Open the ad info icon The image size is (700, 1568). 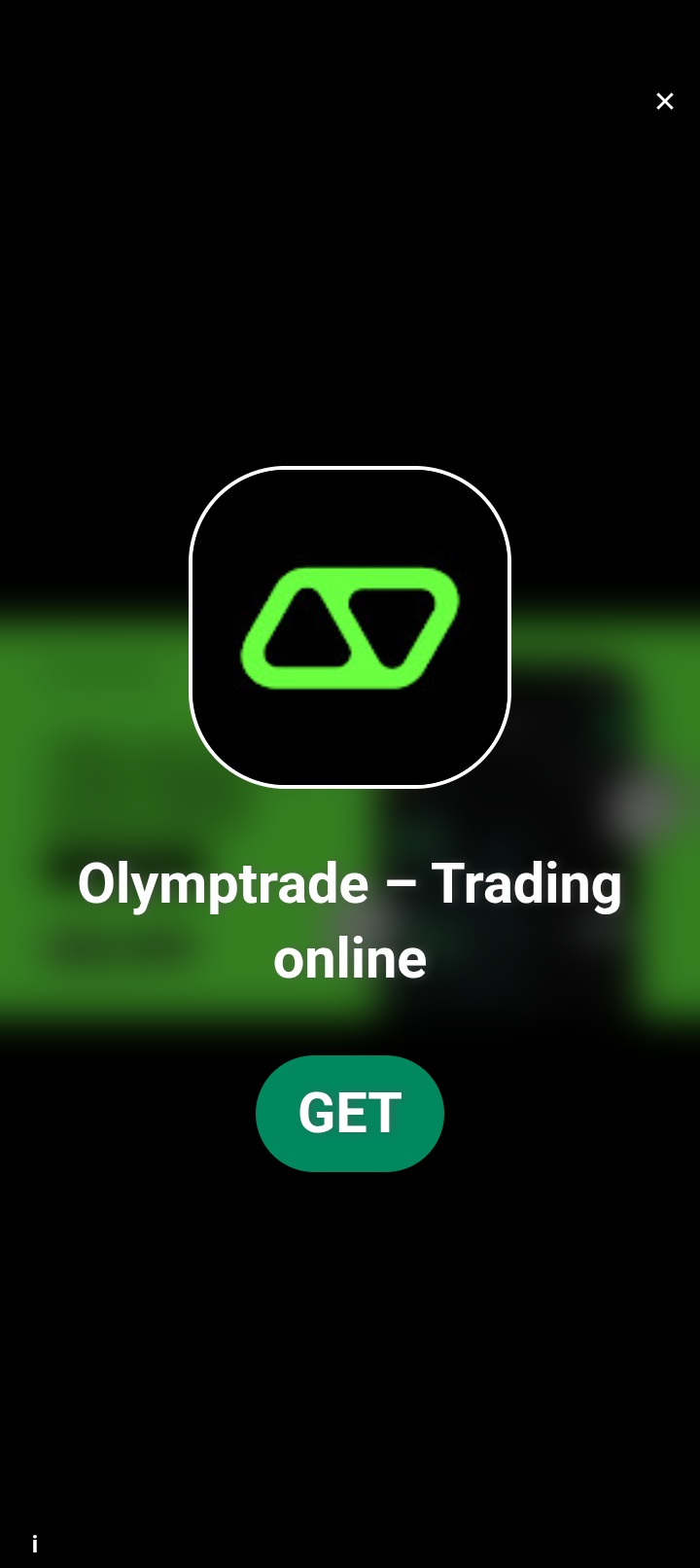[x=35, y=1544]
